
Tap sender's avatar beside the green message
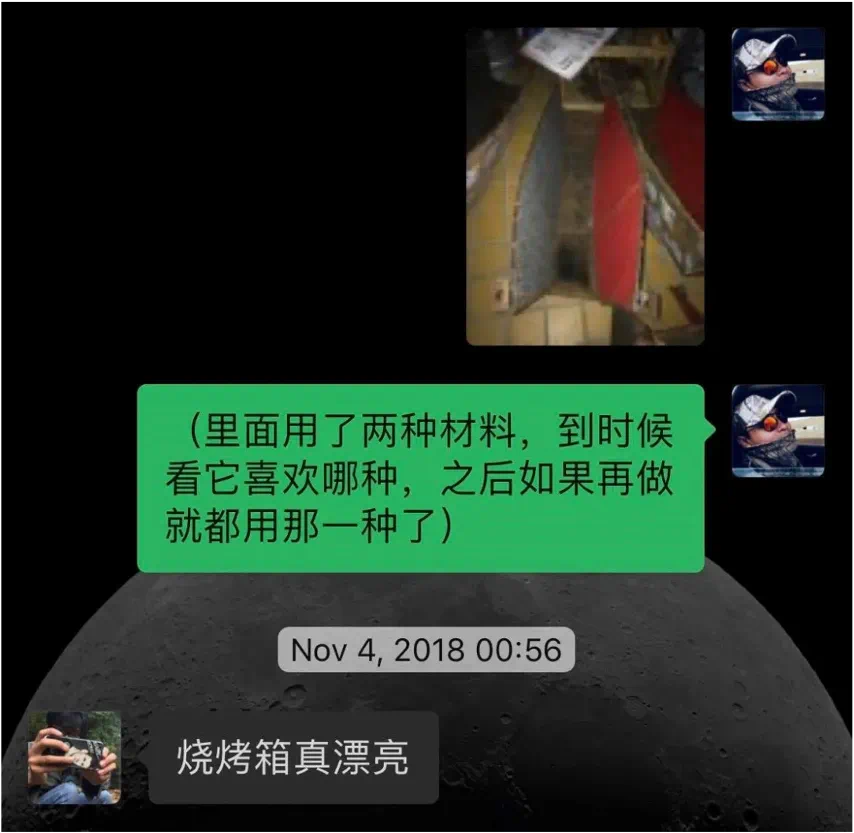click(778, 431)
